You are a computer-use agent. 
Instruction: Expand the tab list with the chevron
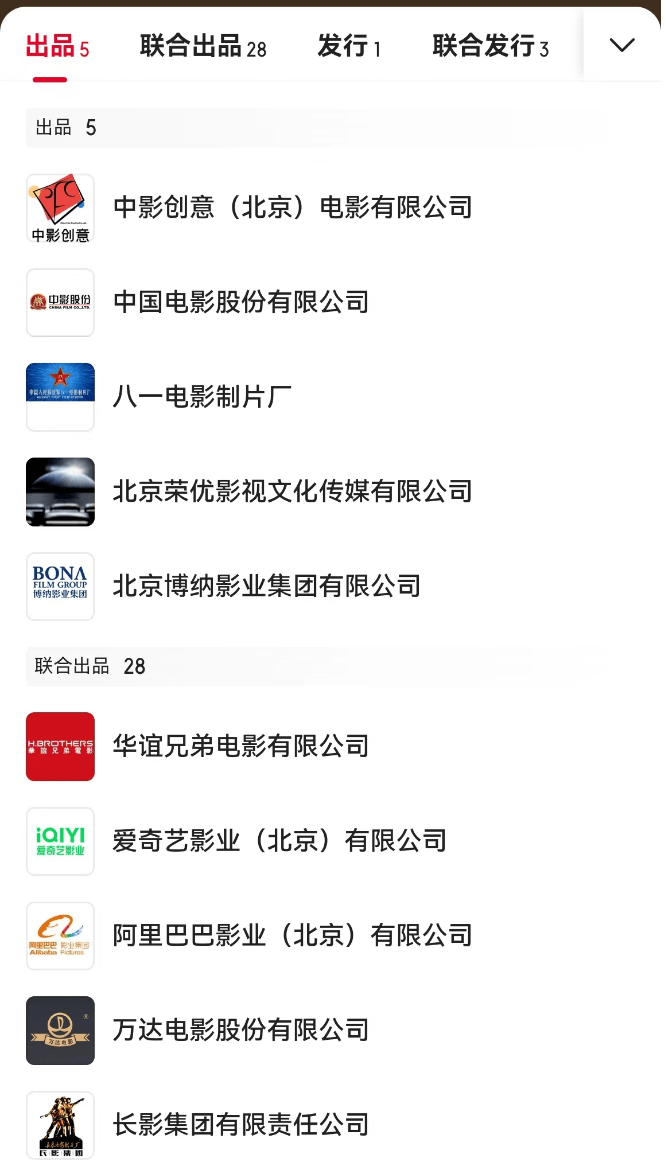tap(622, 45)
